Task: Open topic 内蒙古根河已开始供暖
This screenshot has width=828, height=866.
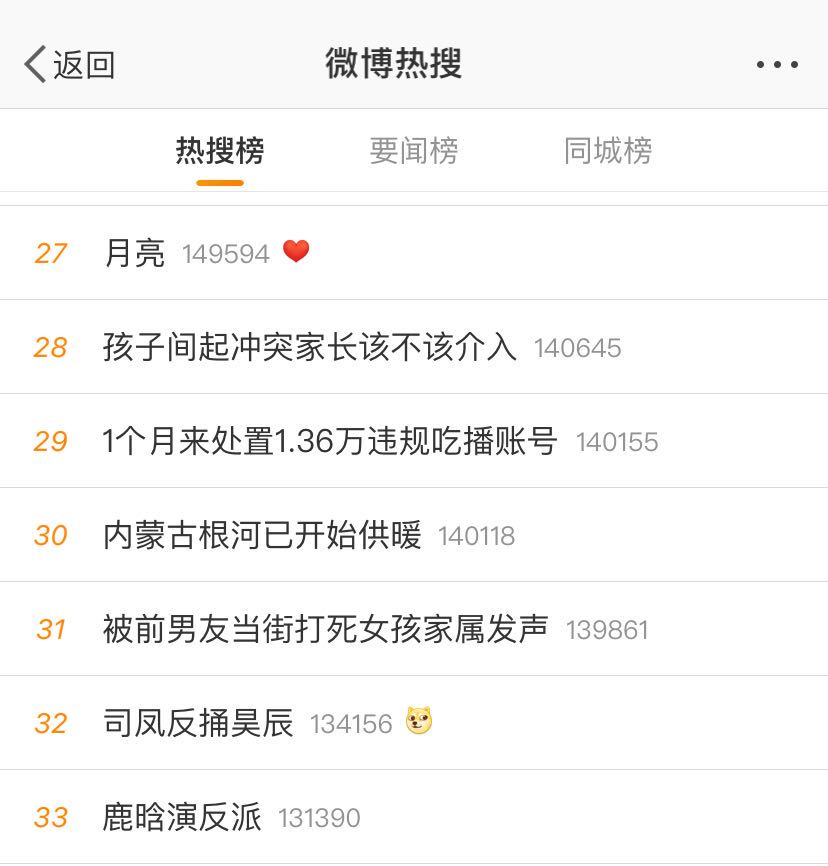Action: pyautogui.click(x=262, y=535)
